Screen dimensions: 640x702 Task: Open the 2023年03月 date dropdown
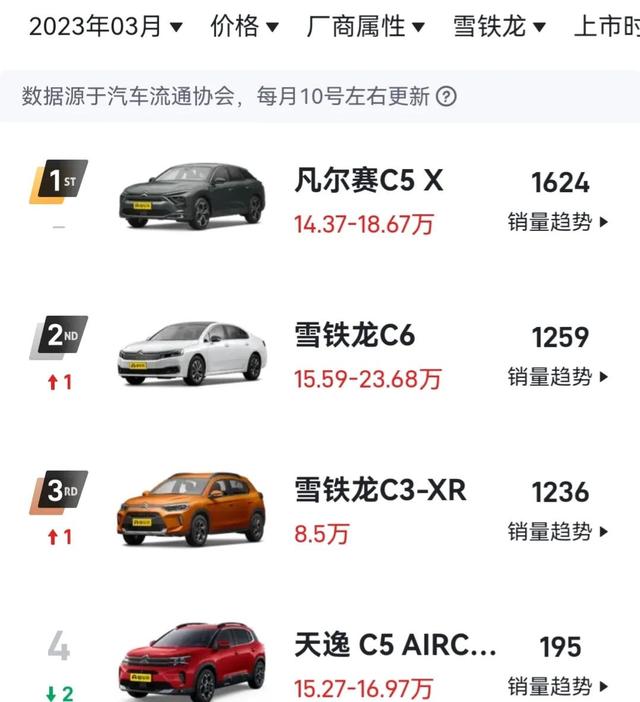(105, 27)
